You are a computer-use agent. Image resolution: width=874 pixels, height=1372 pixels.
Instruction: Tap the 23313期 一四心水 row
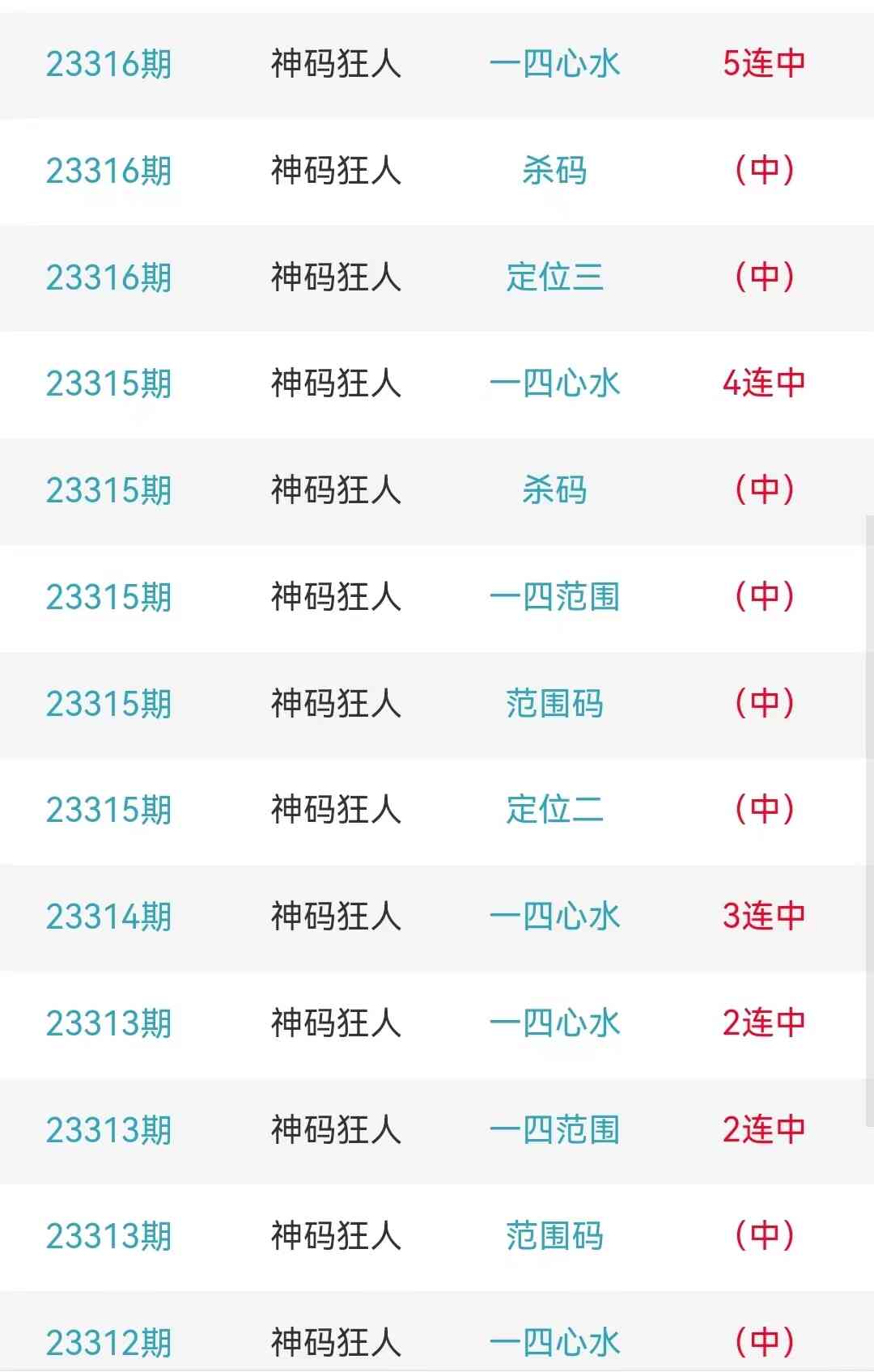coord(554,1023)
